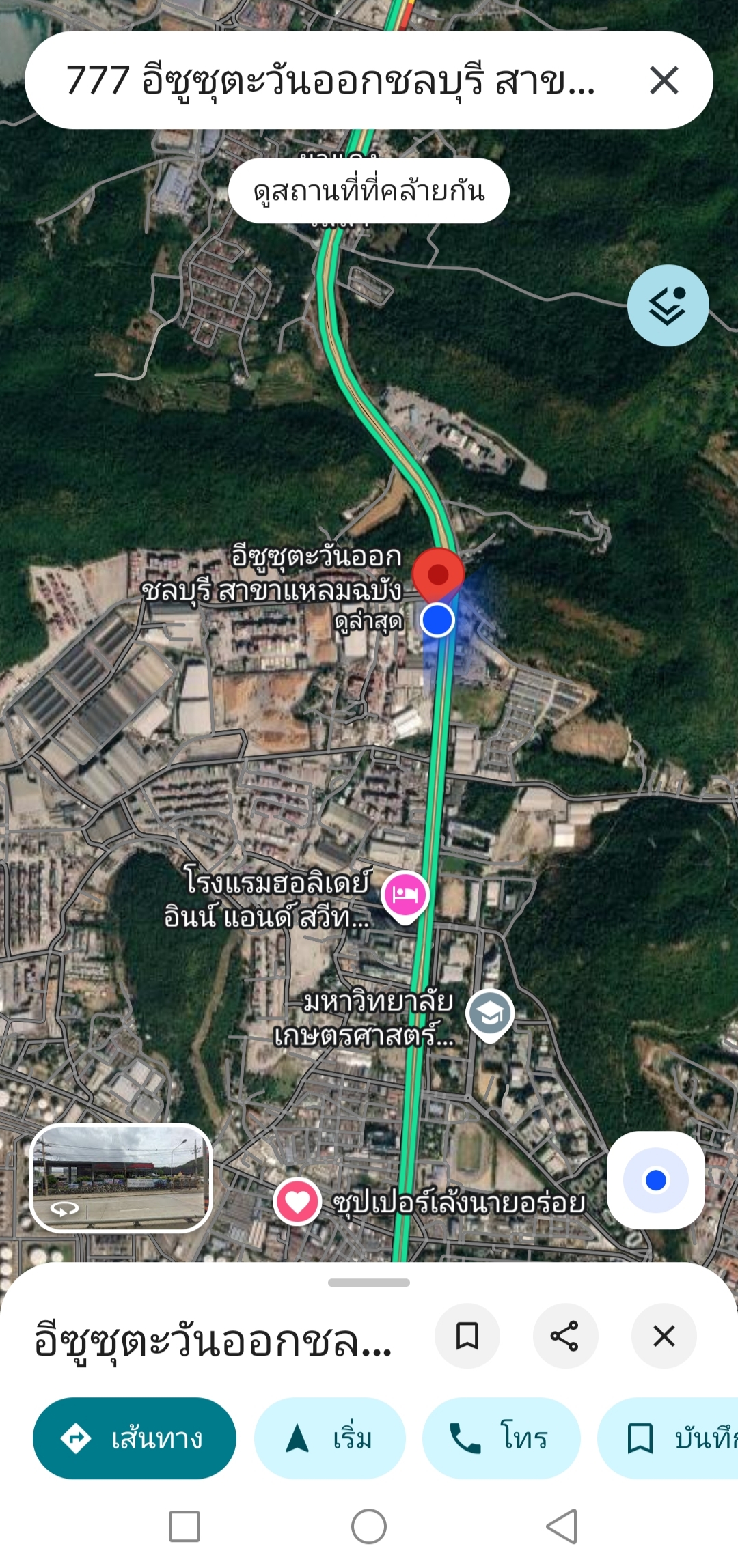Screen dimensions: 738x1568
Task: Close the place details panel
Action: (664, 1336)
